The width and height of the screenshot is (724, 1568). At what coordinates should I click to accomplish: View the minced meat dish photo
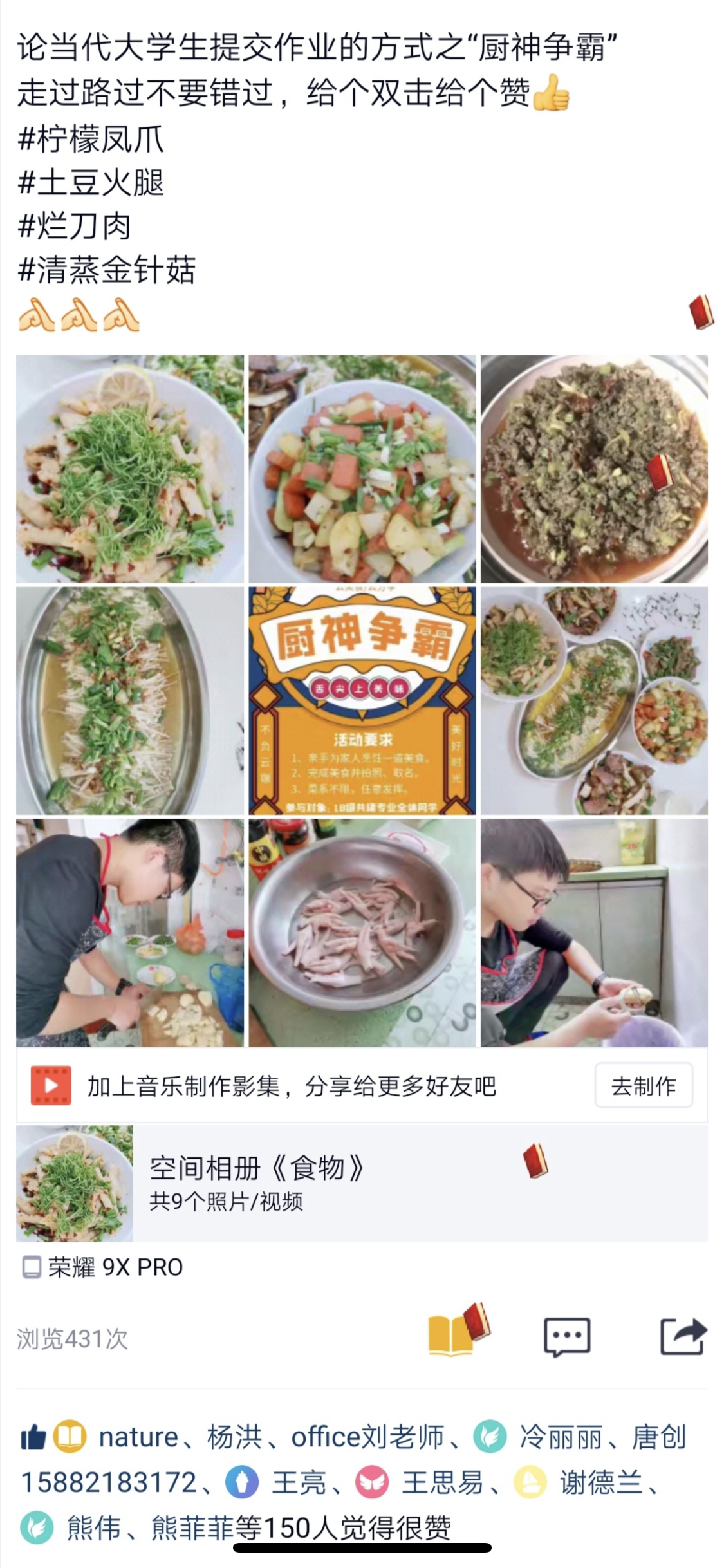(594, 469)
